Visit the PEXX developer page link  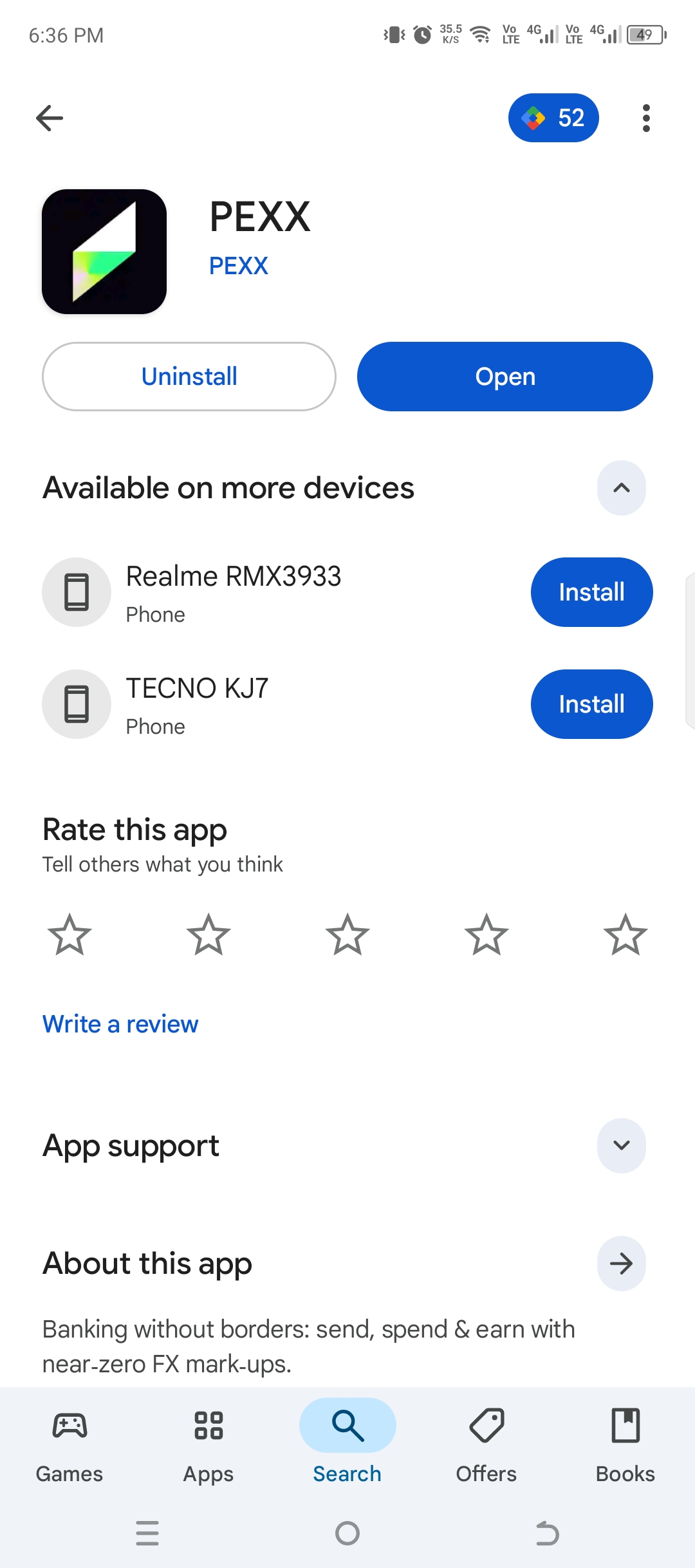(238, 266)
